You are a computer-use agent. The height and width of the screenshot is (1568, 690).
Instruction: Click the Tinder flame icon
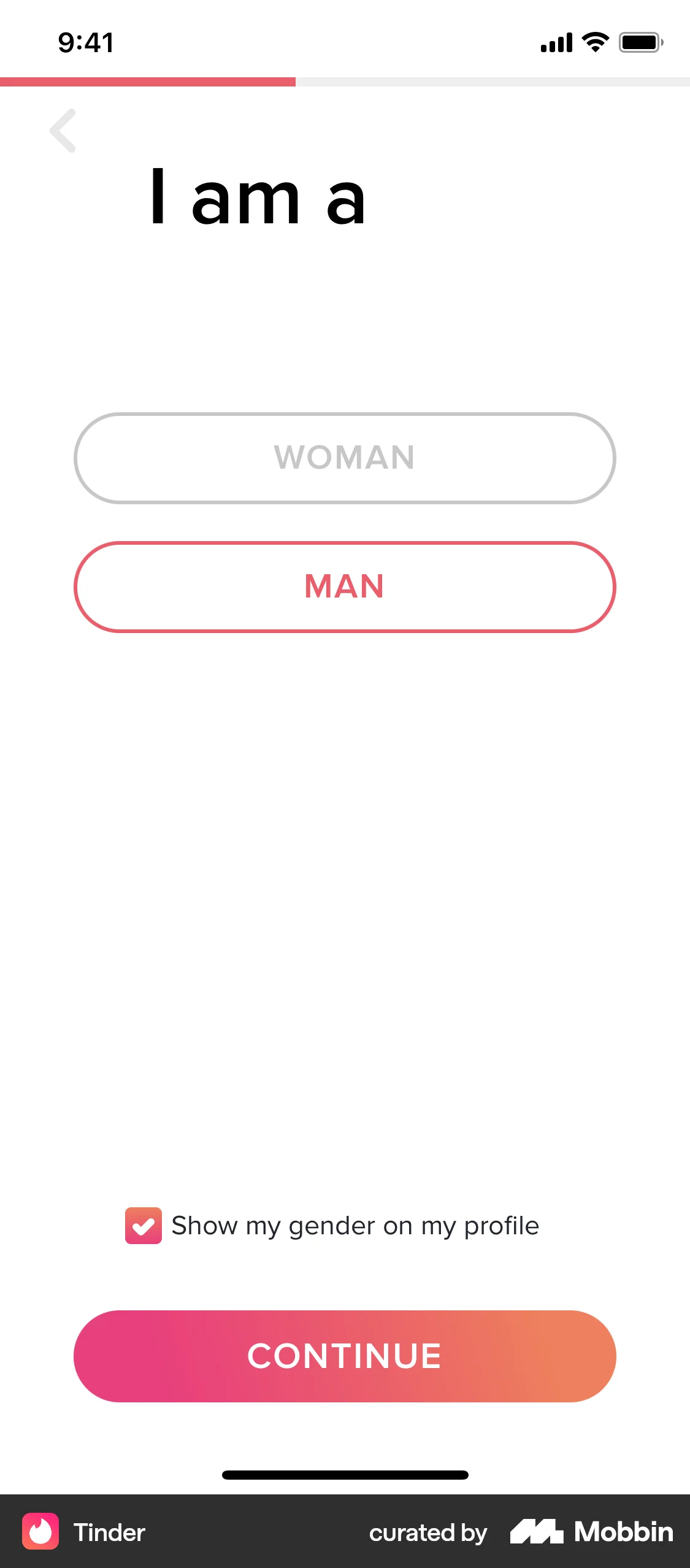point(40,1532)
